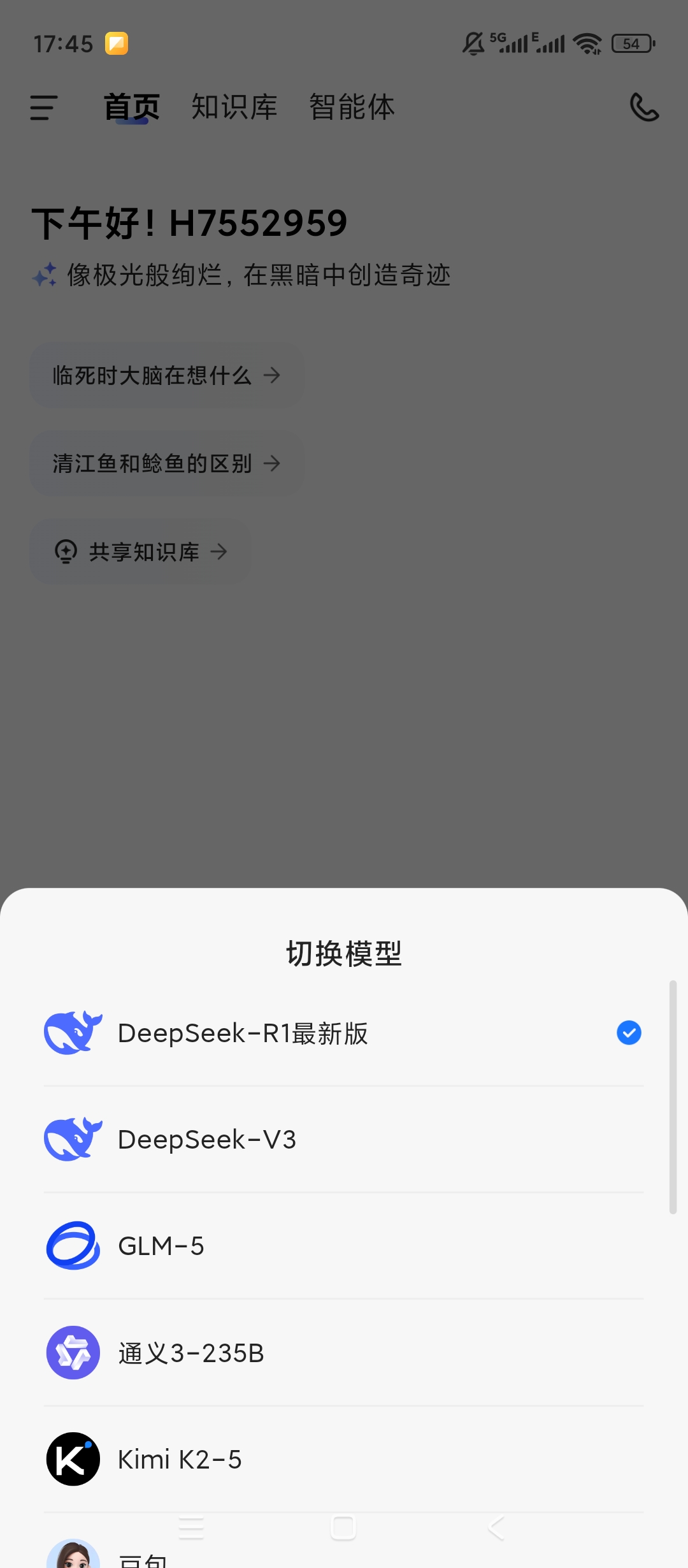Open the hamburger menu in the top bar
Image resolution: width=688 pixels, height=1568 pixels.
(42, 108)
